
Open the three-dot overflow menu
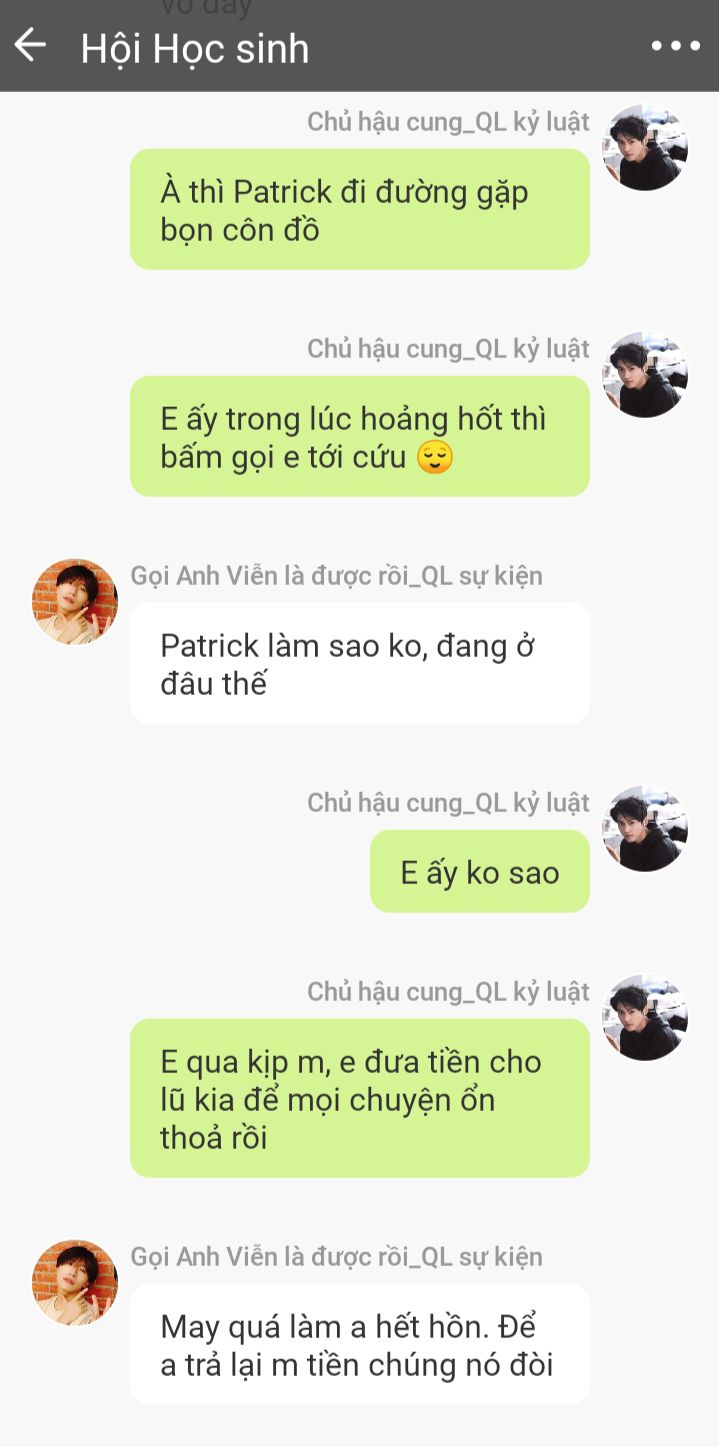[676, 46]
